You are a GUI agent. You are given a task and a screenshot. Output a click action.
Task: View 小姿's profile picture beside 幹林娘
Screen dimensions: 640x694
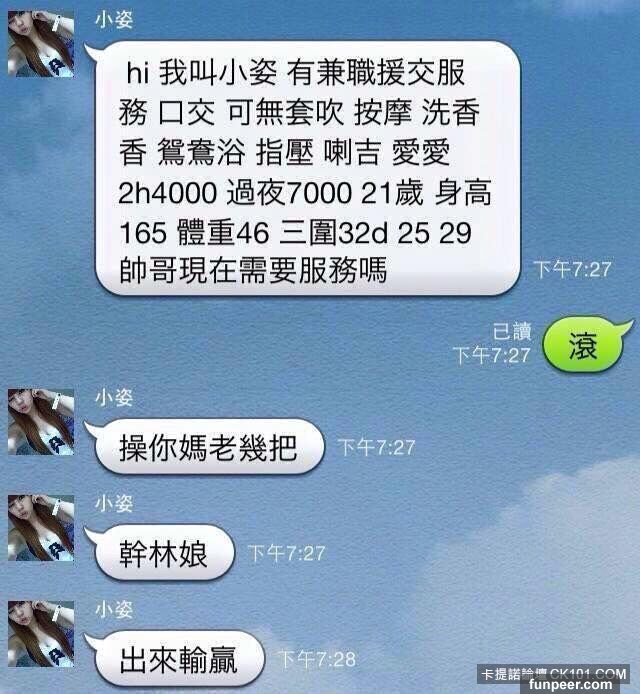41,527
